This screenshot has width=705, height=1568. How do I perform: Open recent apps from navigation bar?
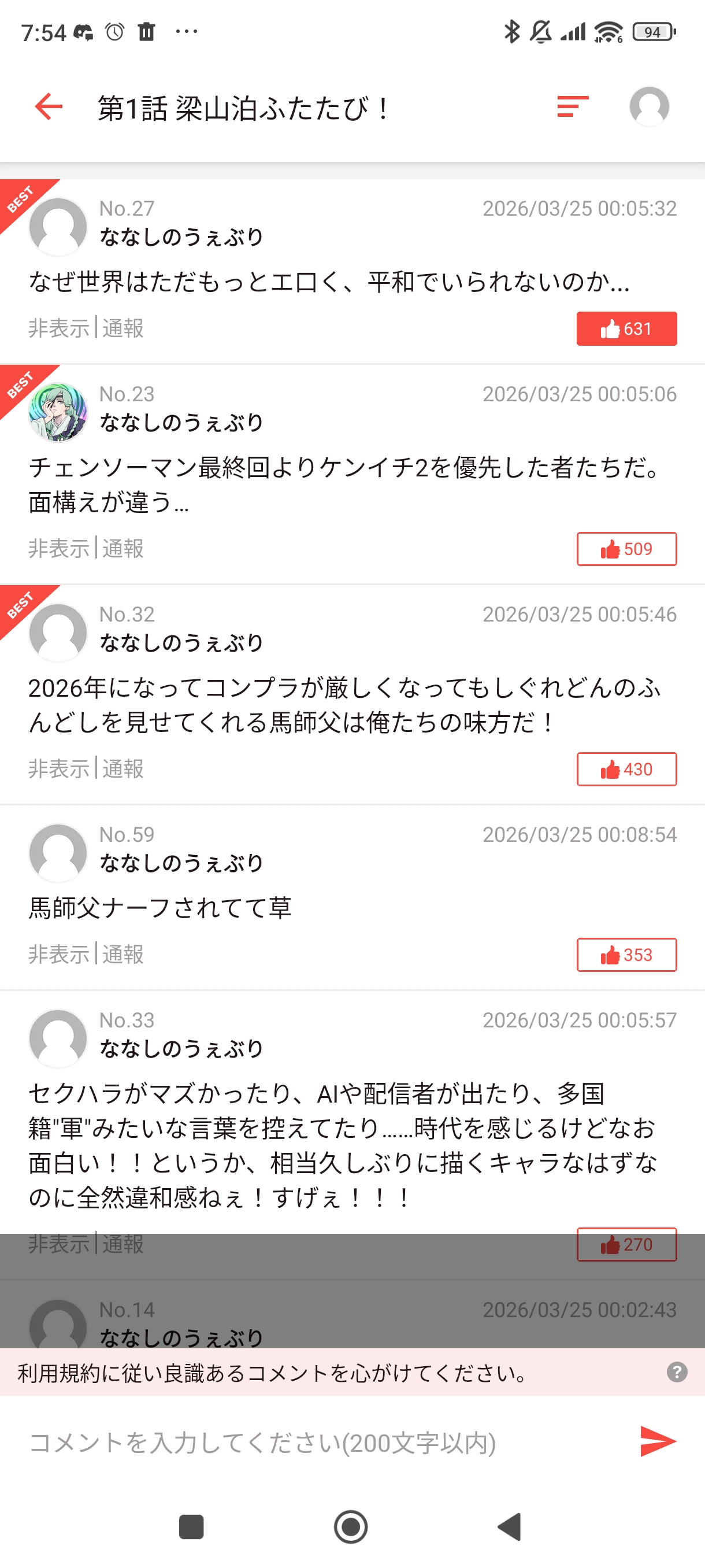[x=191, y=1526]
